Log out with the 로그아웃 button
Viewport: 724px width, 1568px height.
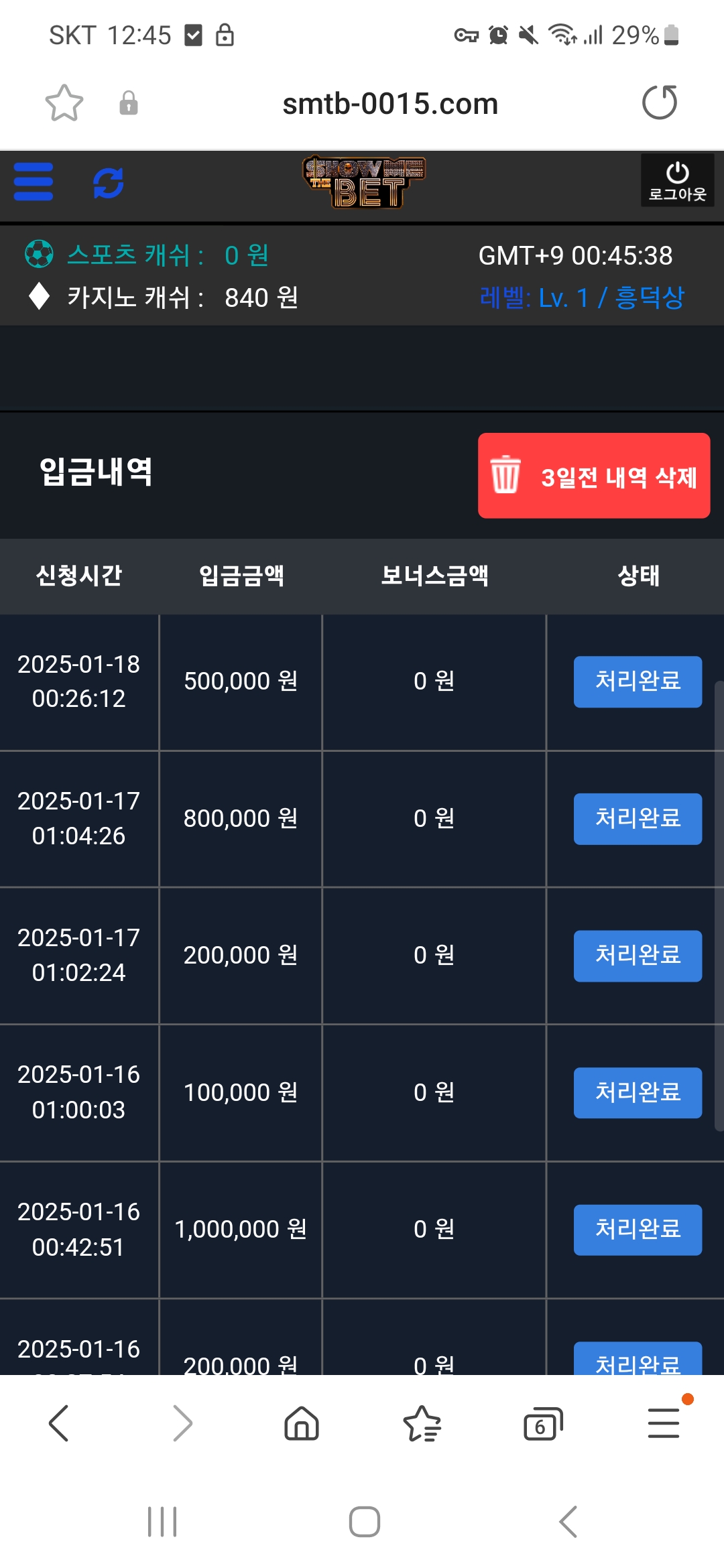[x=677, y=181]
